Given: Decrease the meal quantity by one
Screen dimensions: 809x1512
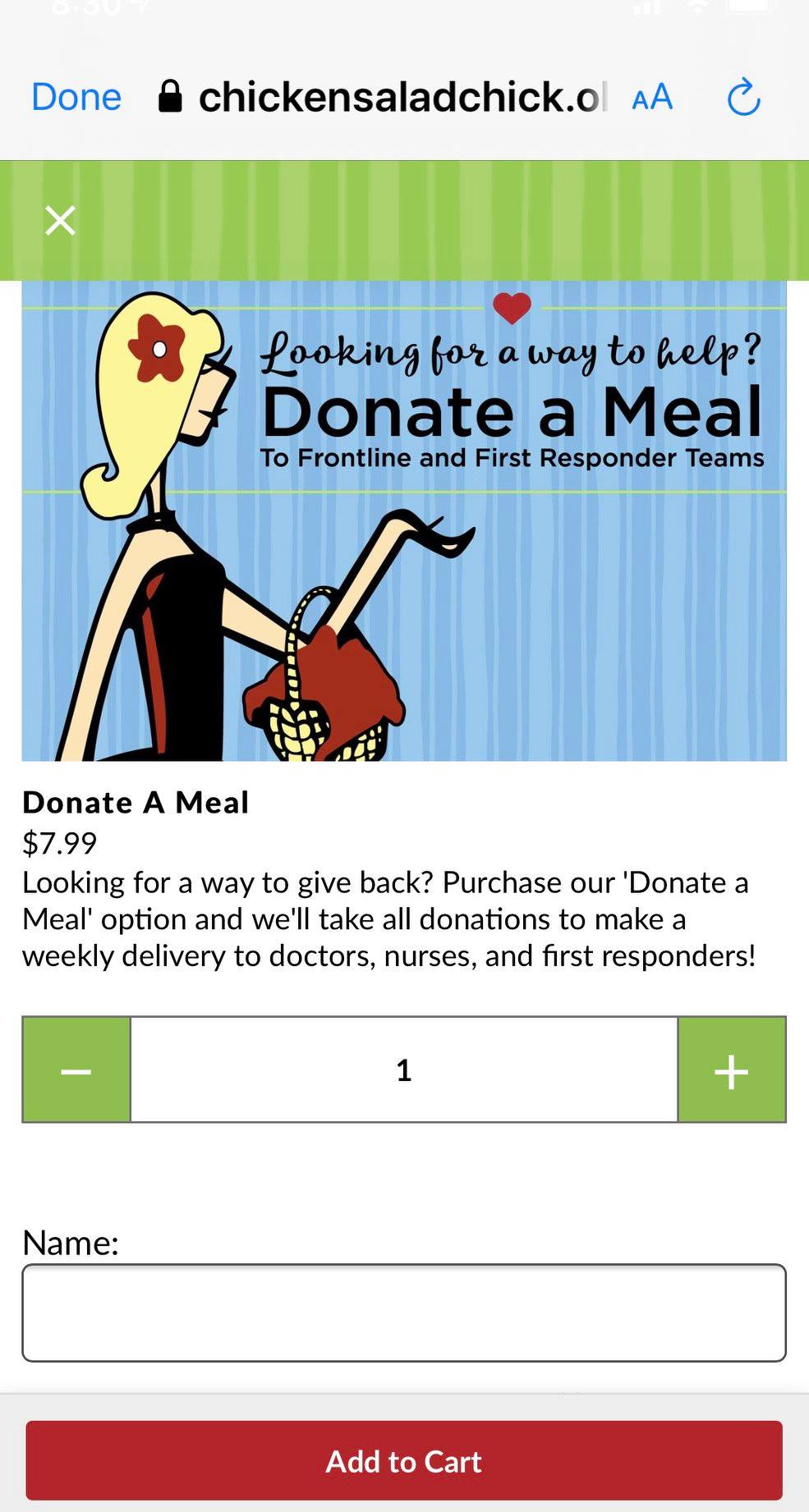Looking at the screenshot, I should pyautogui.click(x=76, y=1070).
